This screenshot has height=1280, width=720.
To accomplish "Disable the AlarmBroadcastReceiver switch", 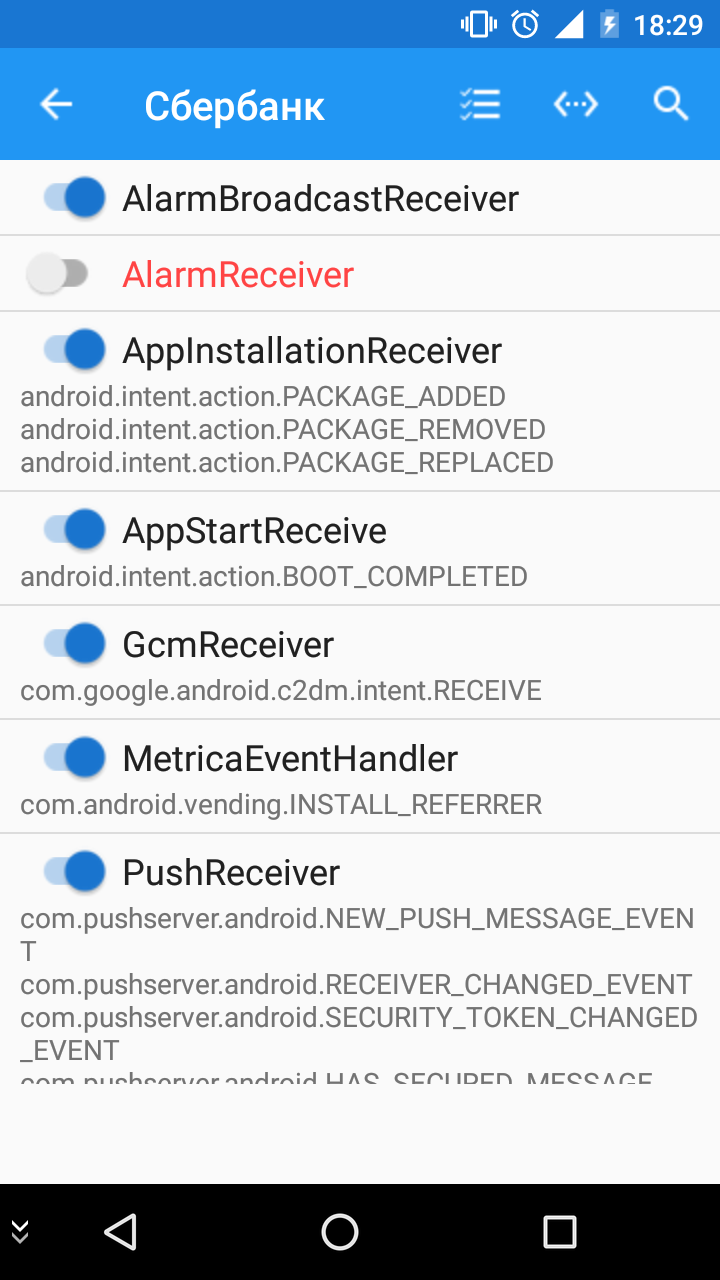I will click(x=75, y=198).
